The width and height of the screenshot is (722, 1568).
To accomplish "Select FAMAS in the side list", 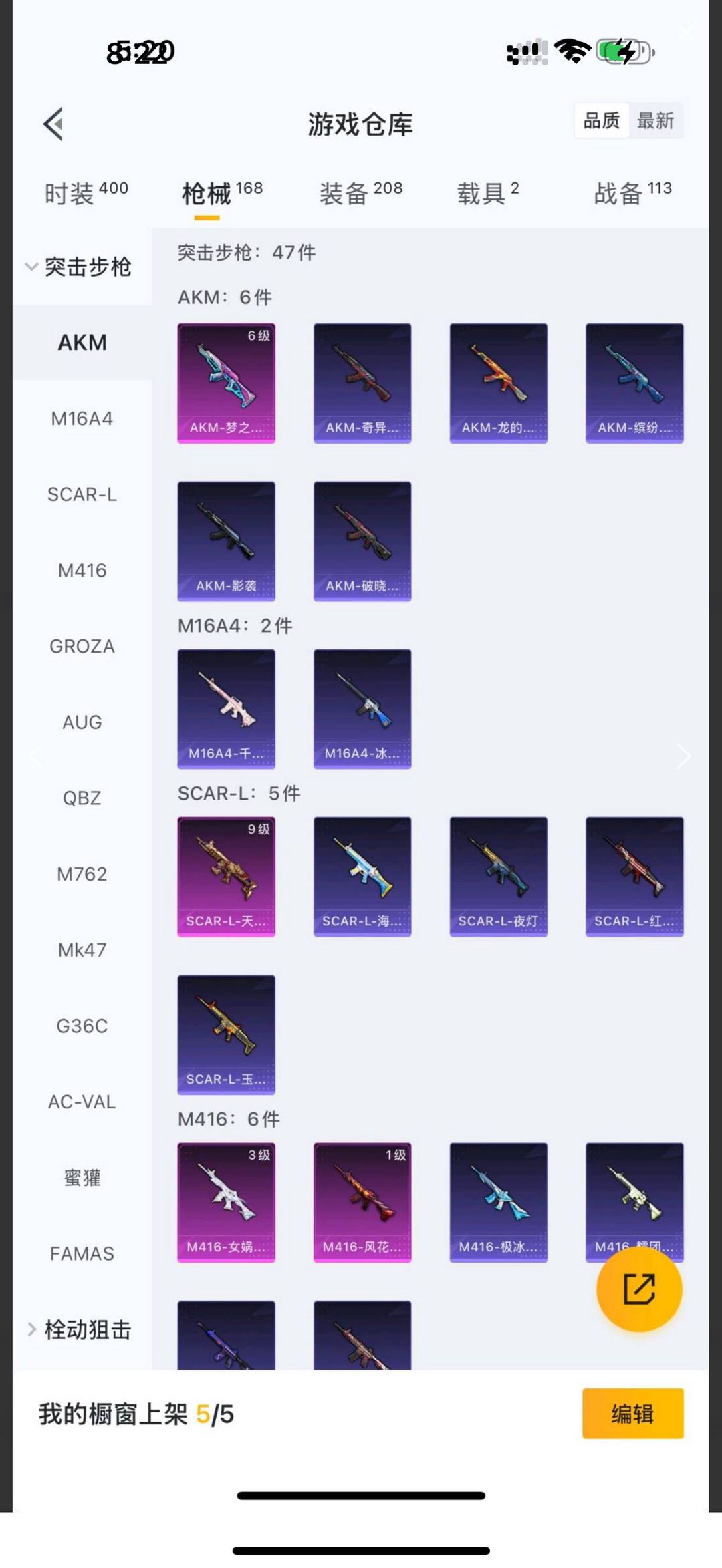I will coord(82,1253).
